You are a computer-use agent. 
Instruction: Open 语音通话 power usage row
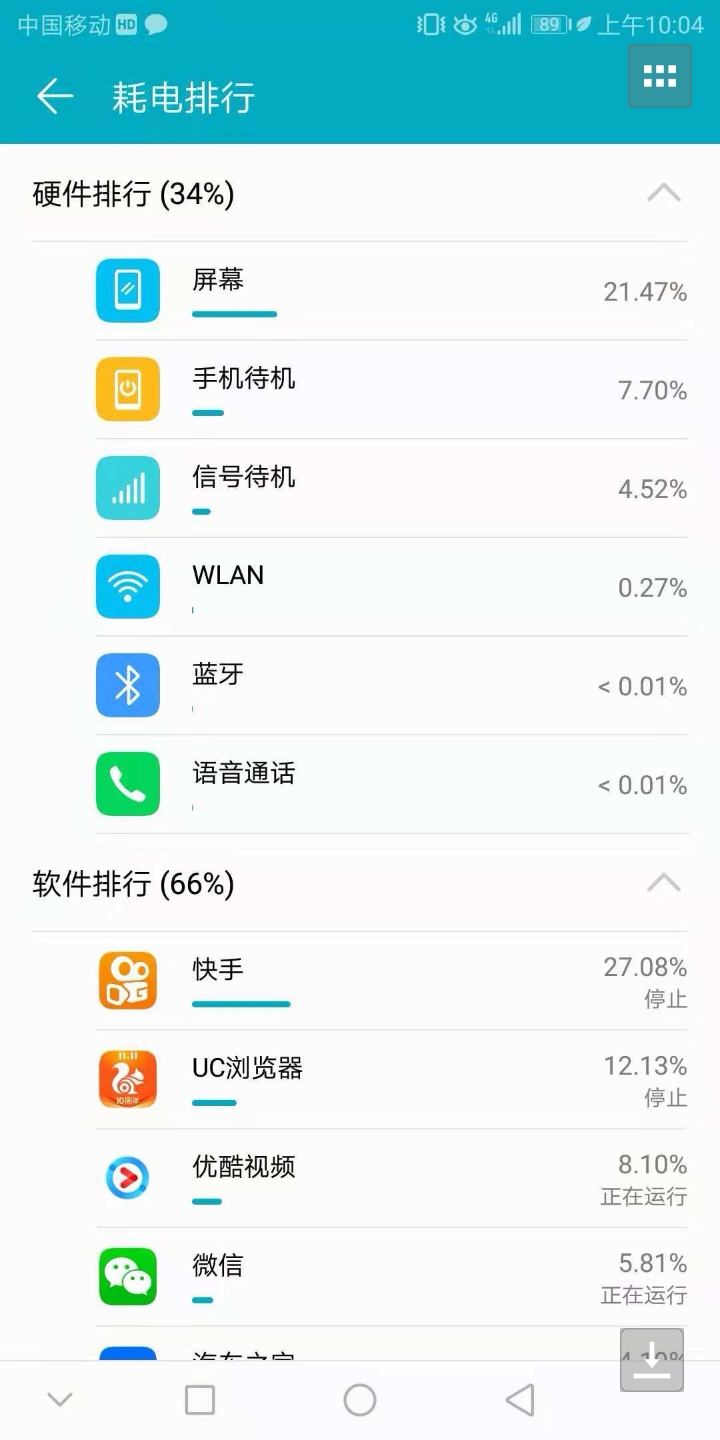[x=390, y=785]
